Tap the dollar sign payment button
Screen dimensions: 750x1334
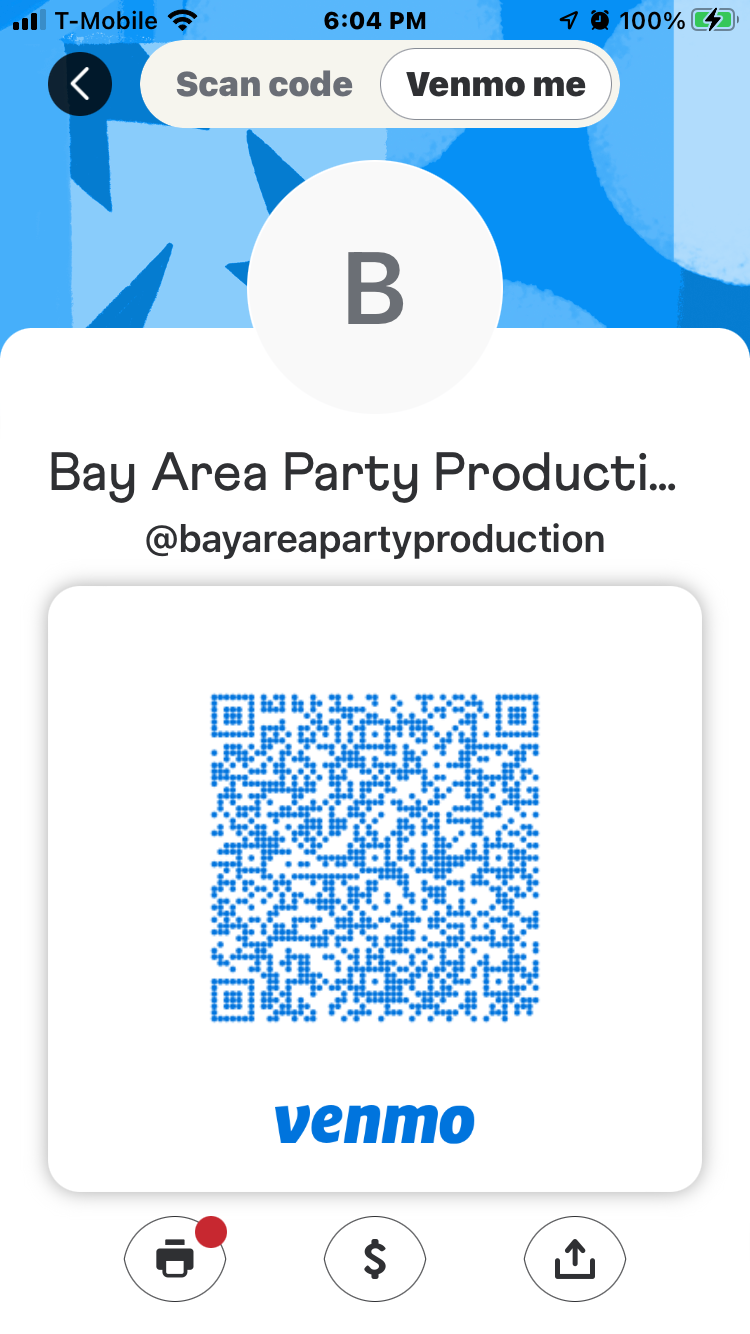pyautogui.click(x=375, y=1258)
